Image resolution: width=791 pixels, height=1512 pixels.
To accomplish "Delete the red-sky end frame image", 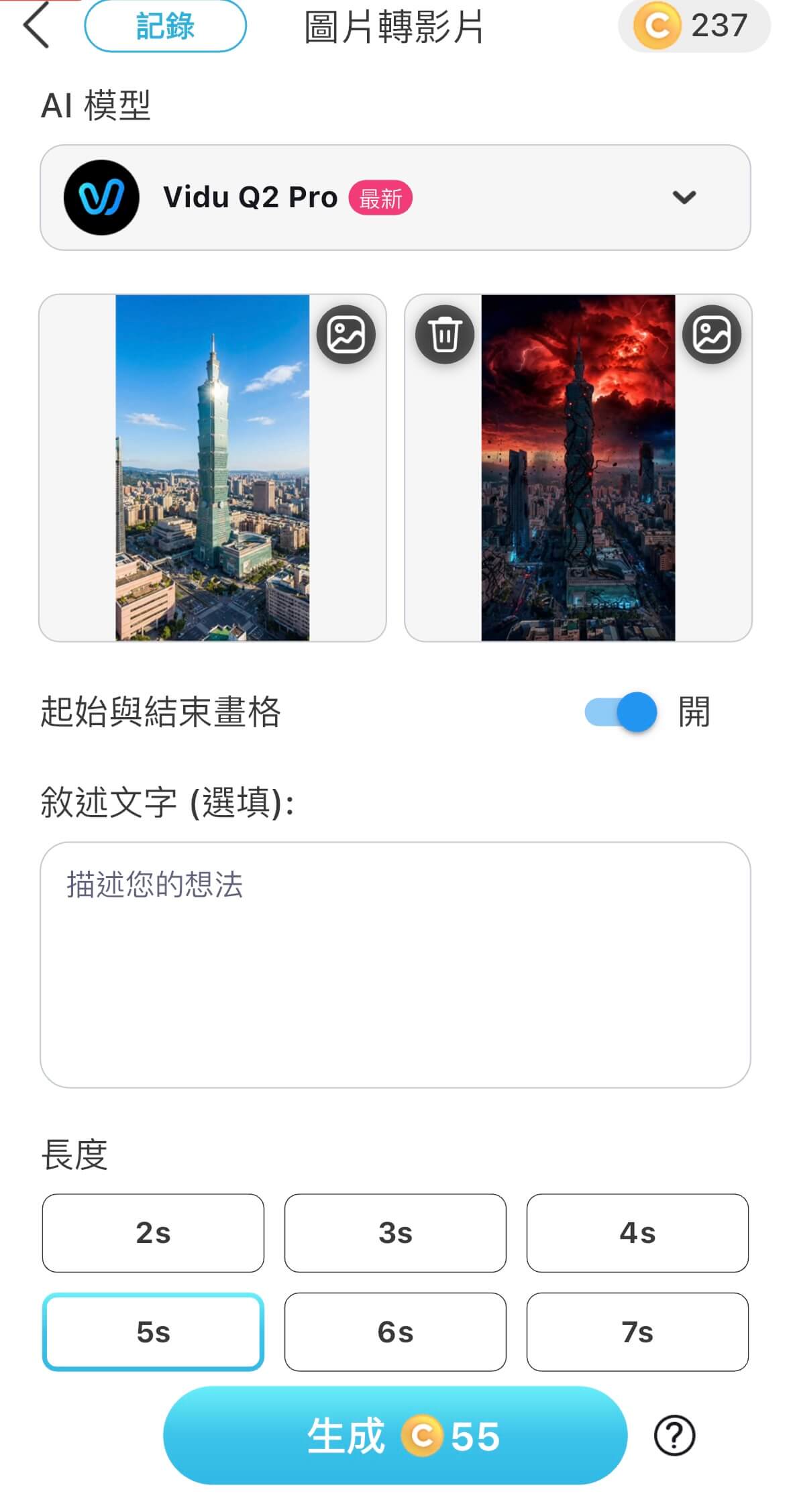I will click(x=445, y=334).
